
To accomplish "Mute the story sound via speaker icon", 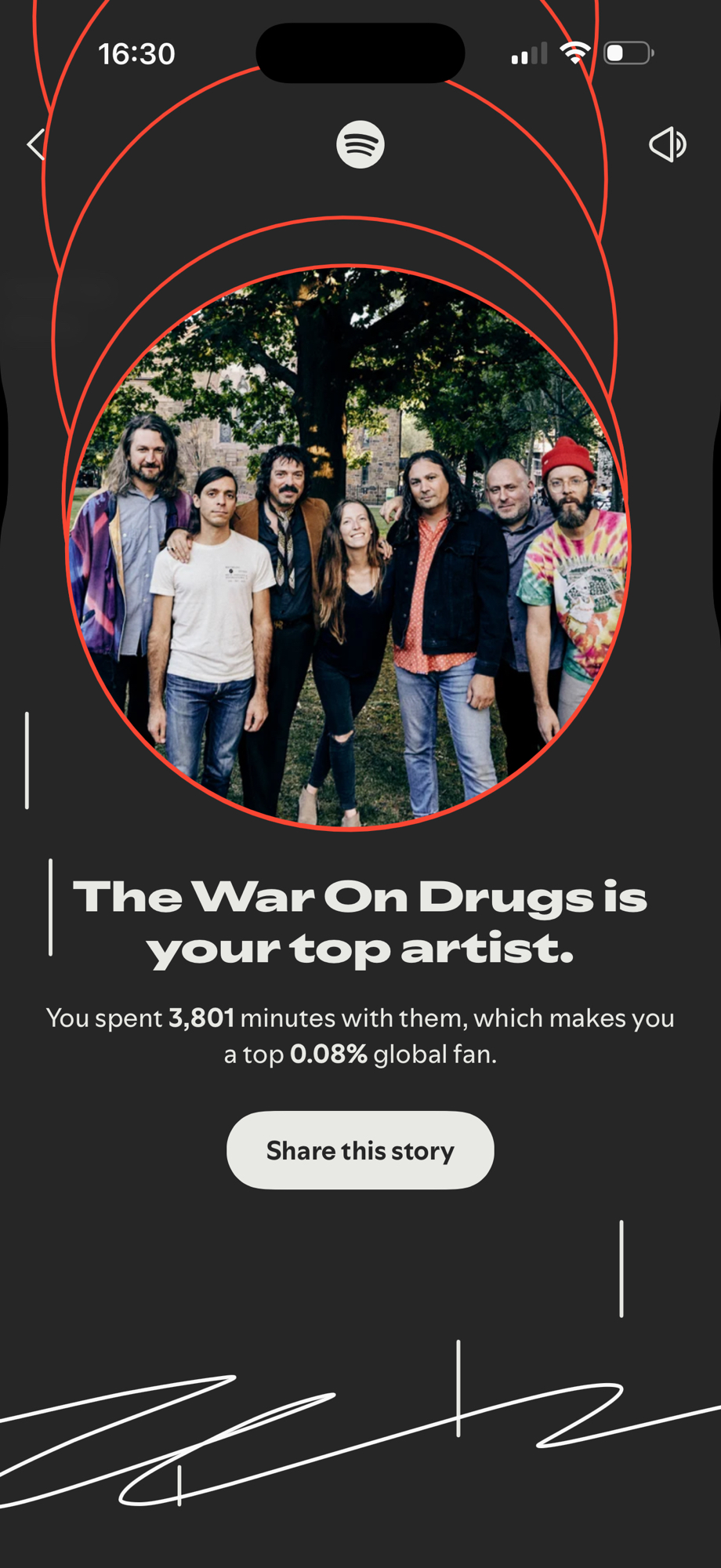I will [x=667, y=144].
